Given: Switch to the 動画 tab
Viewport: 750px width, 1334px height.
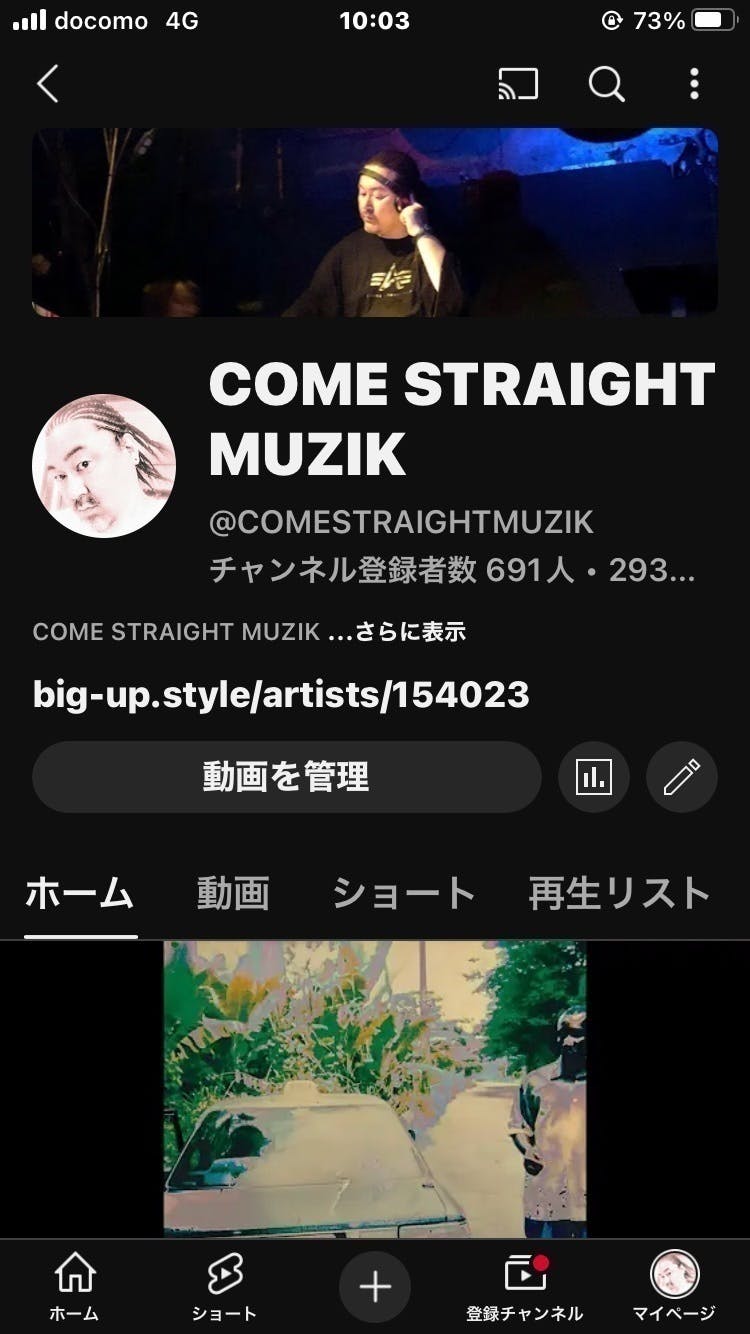Looking at the screenshot, I should tap(233, 893).
